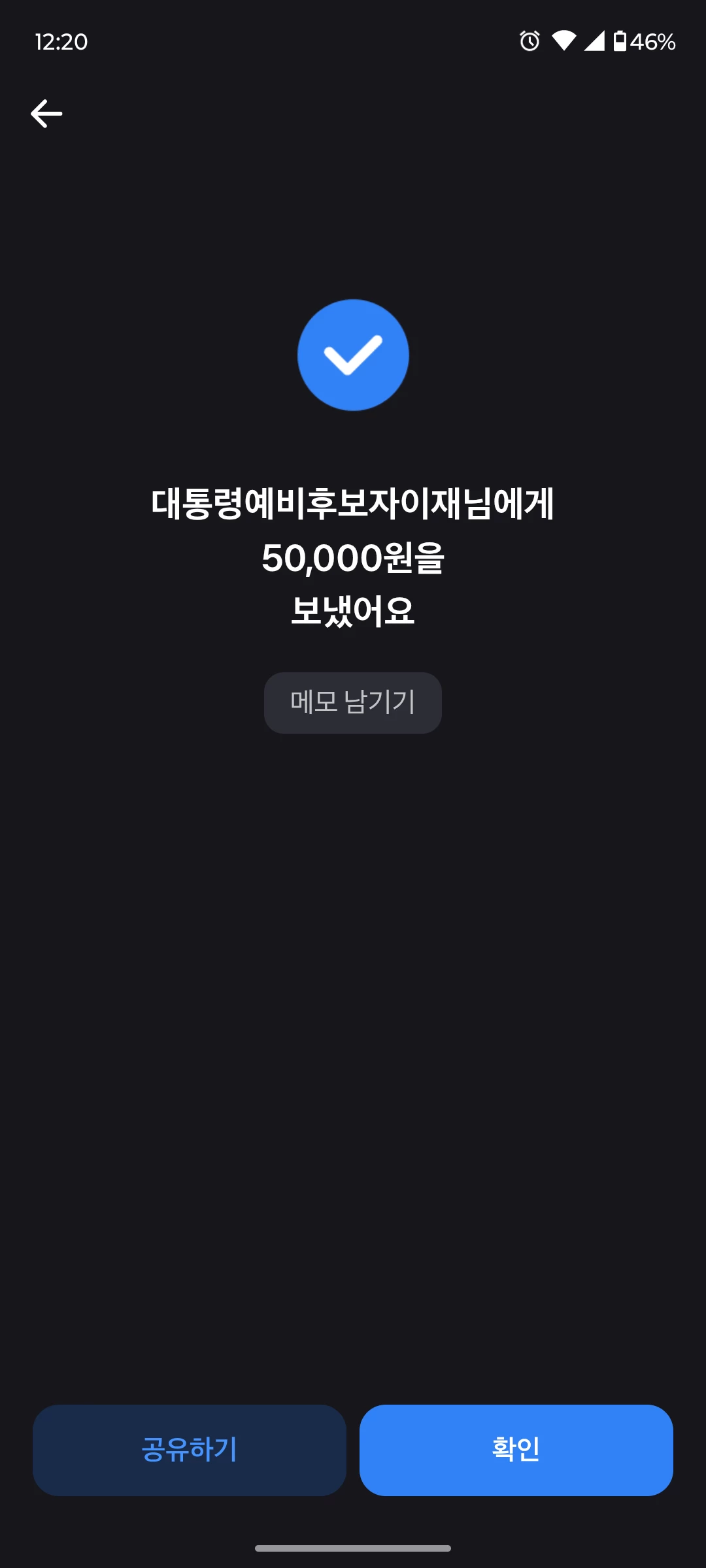This screenshot has height=1568, width=706.
Task: Go back using the top-left arrow
Action: (x=46, y=114)
